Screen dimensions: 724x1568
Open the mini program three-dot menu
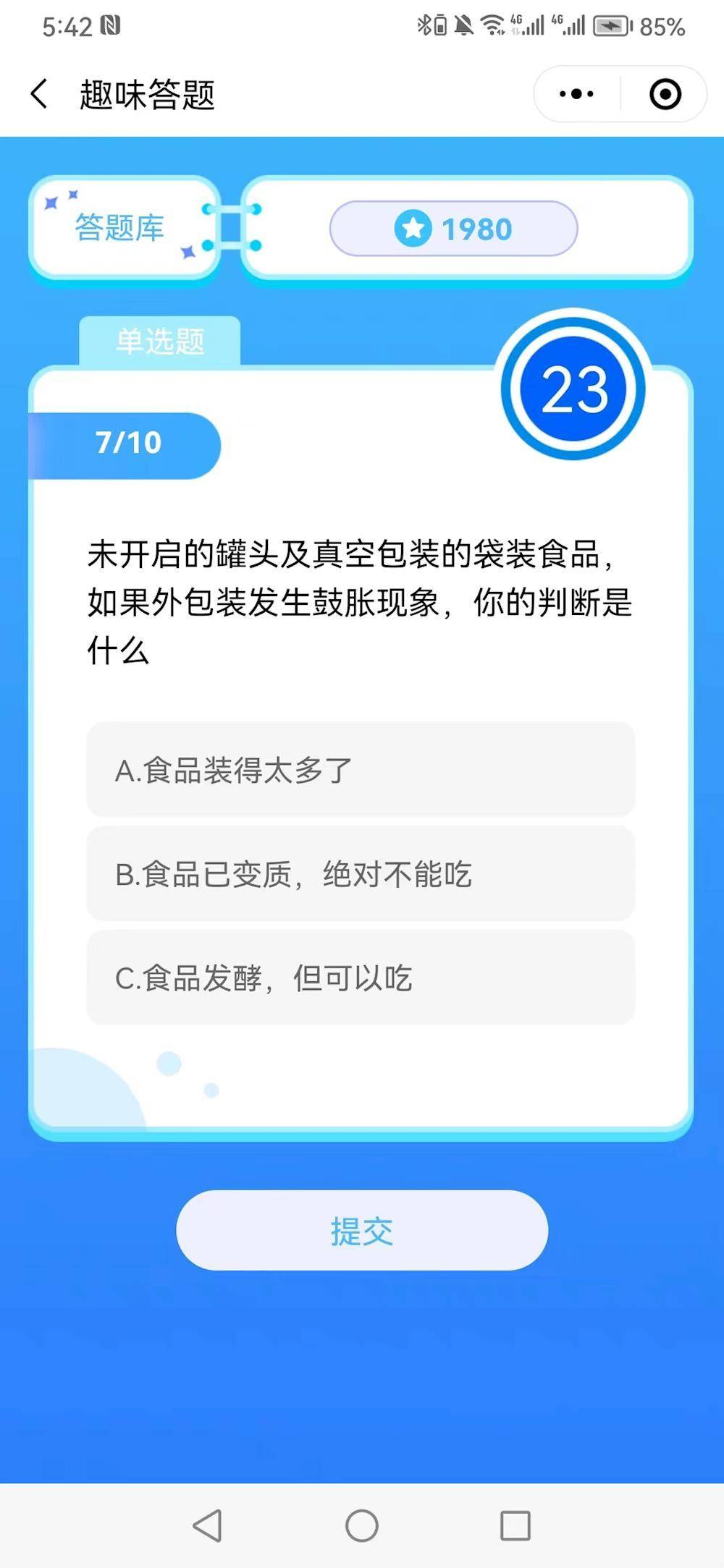click(576, 94)
